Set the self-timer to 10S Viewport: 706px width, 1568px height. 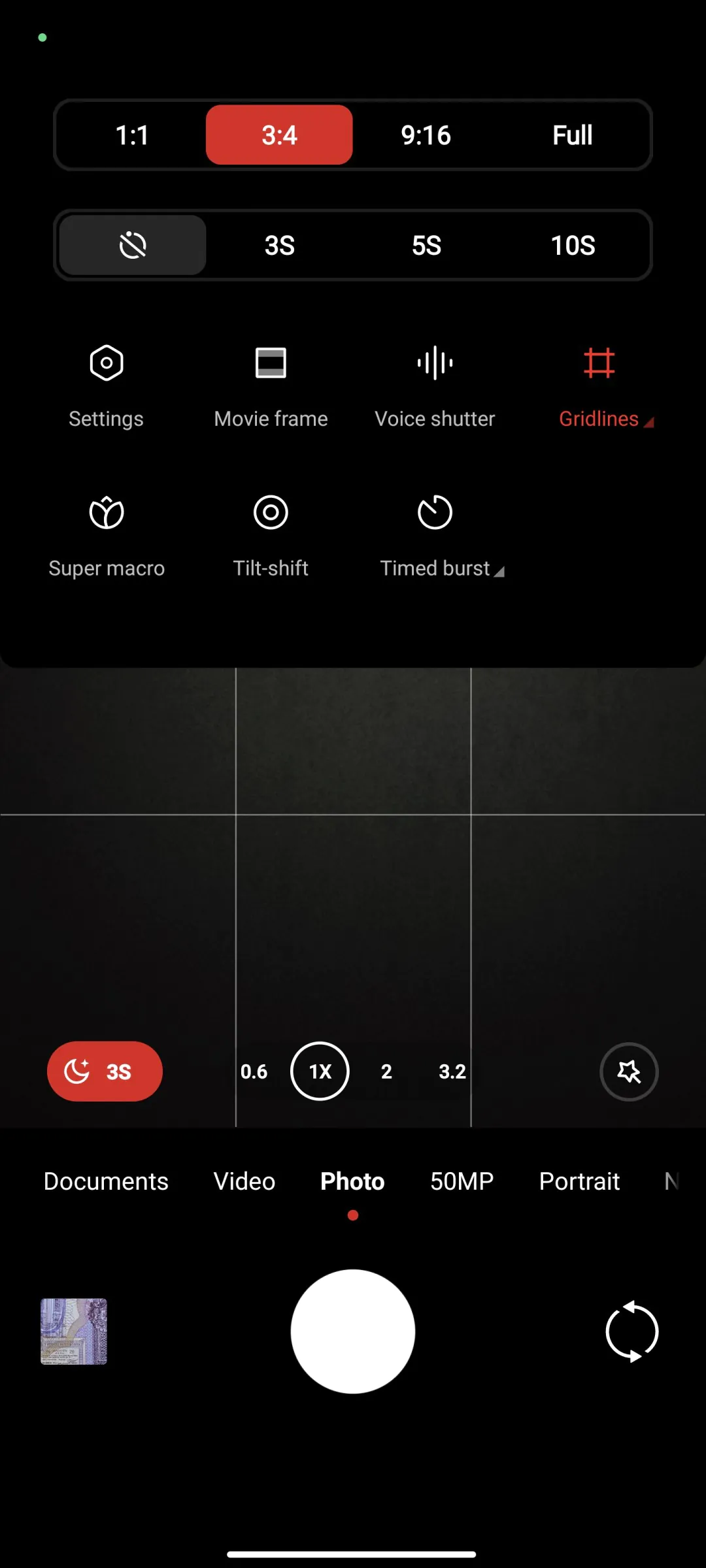pyautogui.click(x=573, y=246)
